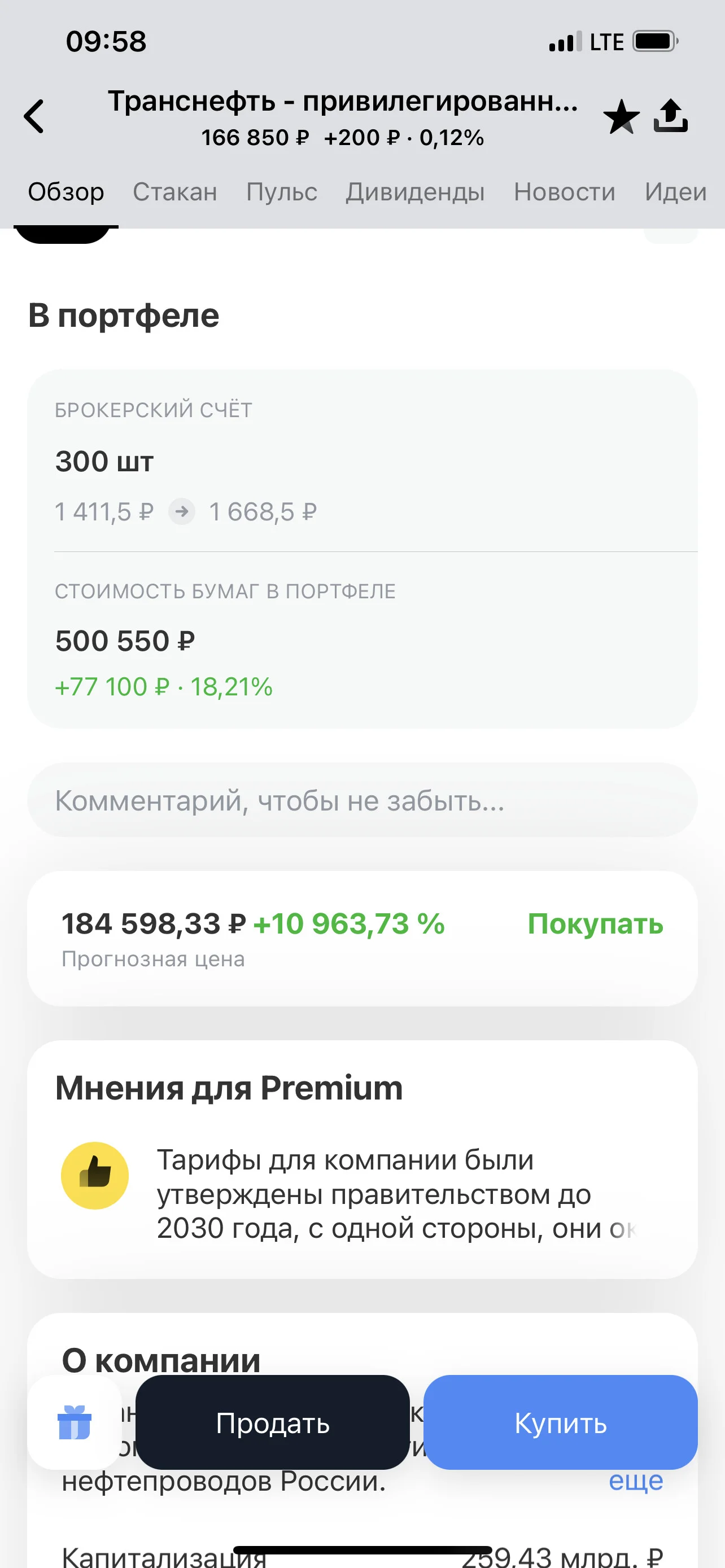725x1568 pixels.
Task: Tap the Продать button
Action: [272, 1422]
